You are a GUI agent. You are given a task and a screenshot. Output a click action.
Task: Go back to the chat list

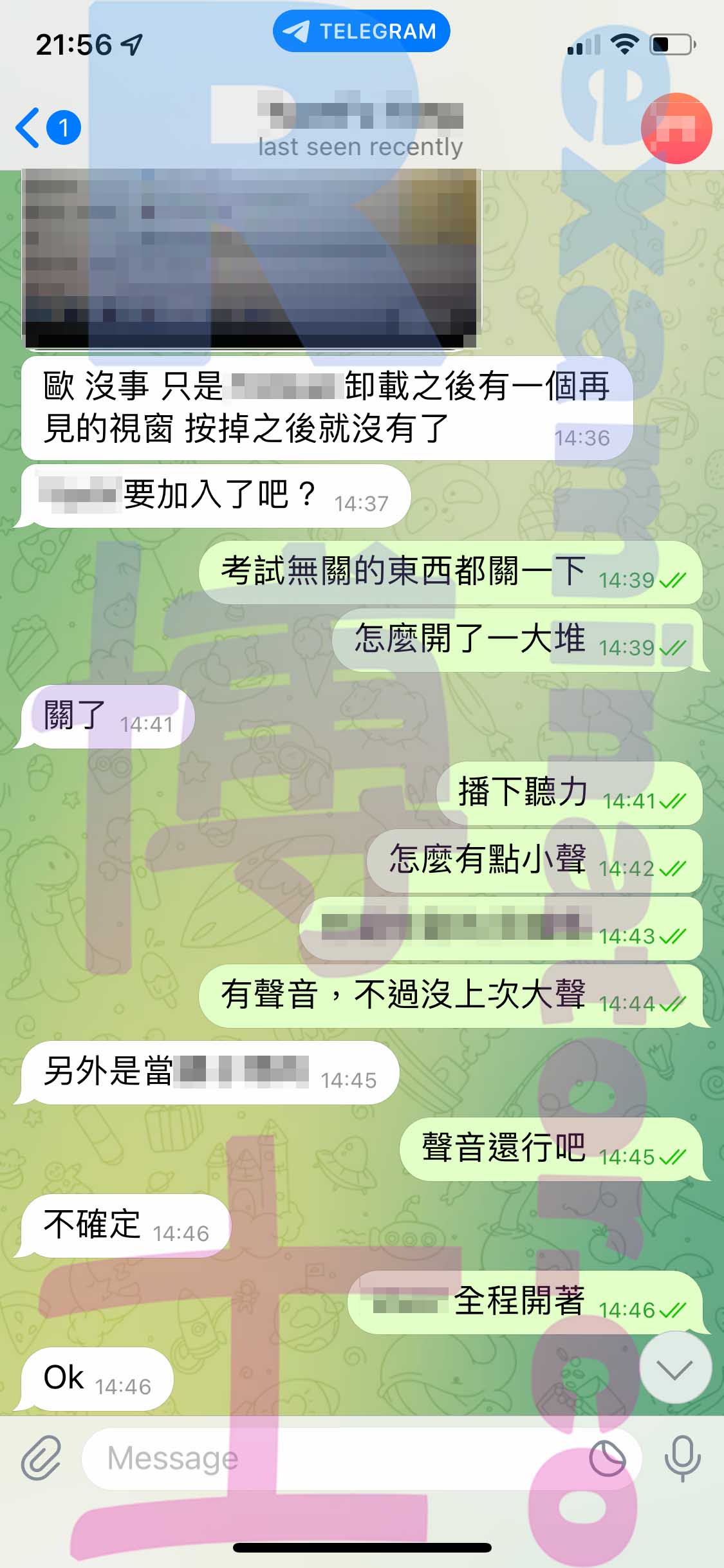click(x=48, y=127)
